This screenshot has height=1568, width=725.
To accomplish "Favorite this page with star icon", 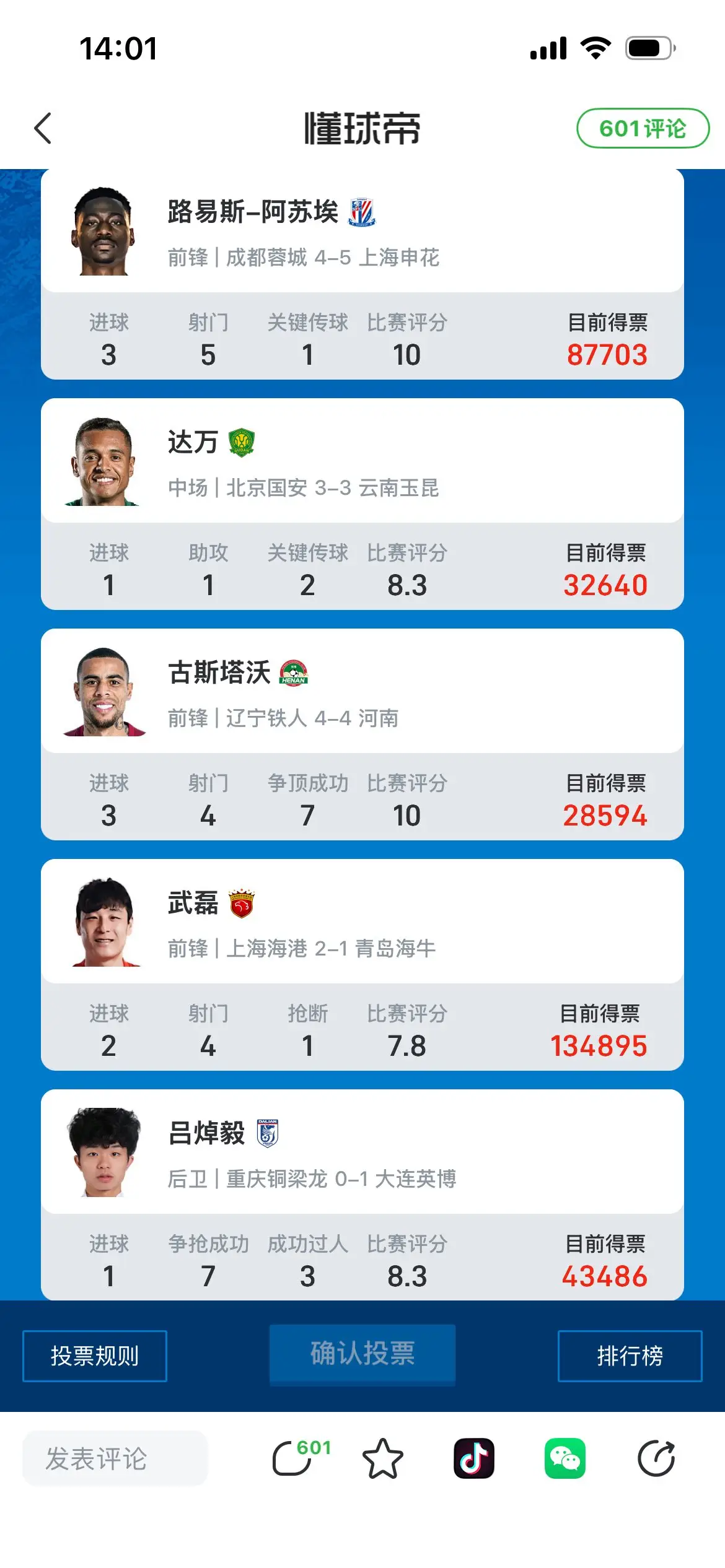I will pyautogui.click(x=382, y=1458).
